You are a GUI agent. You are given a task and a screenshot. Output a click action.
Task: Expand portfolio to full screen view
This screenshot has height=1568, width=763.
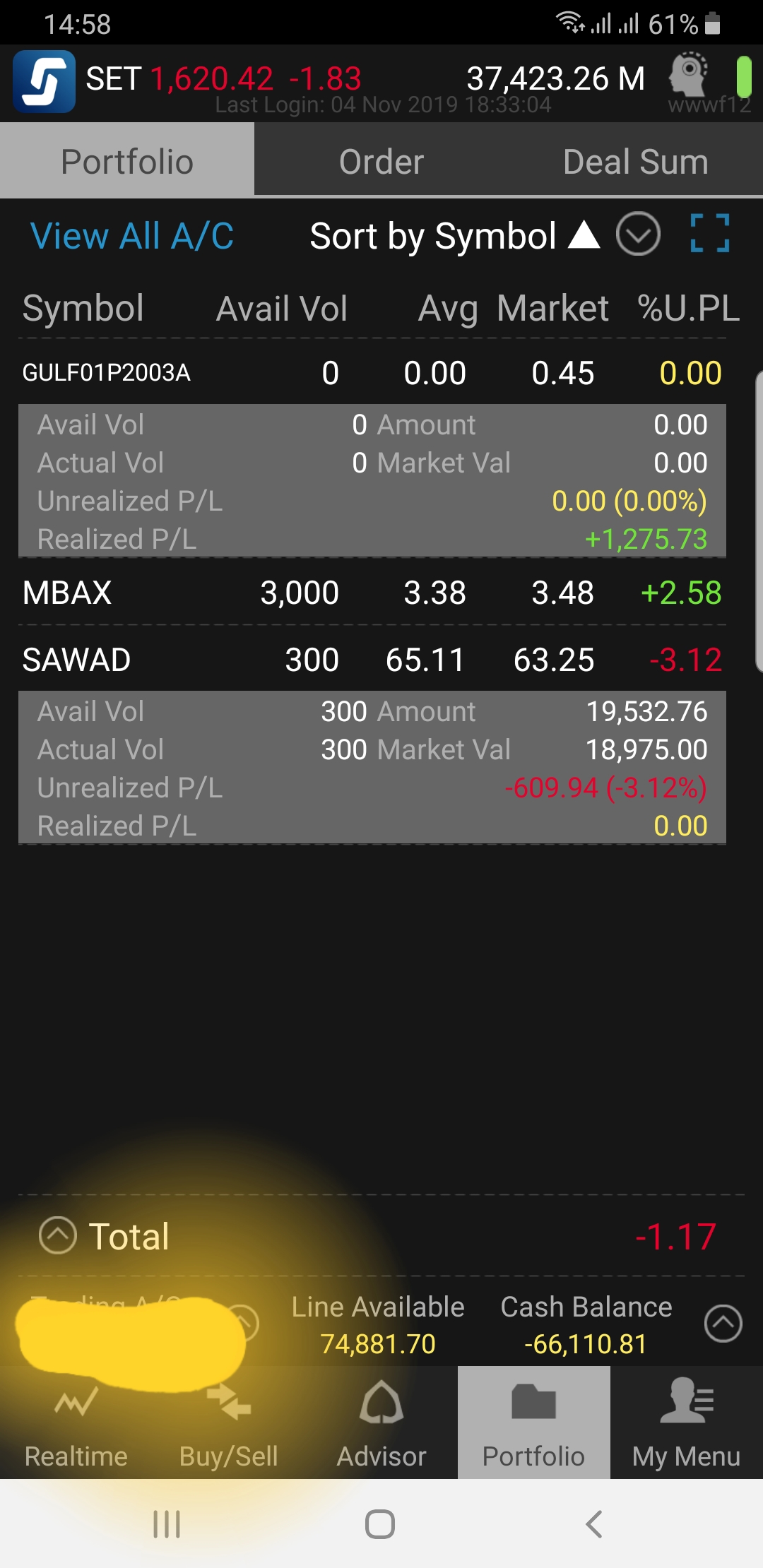pos(709,234)
